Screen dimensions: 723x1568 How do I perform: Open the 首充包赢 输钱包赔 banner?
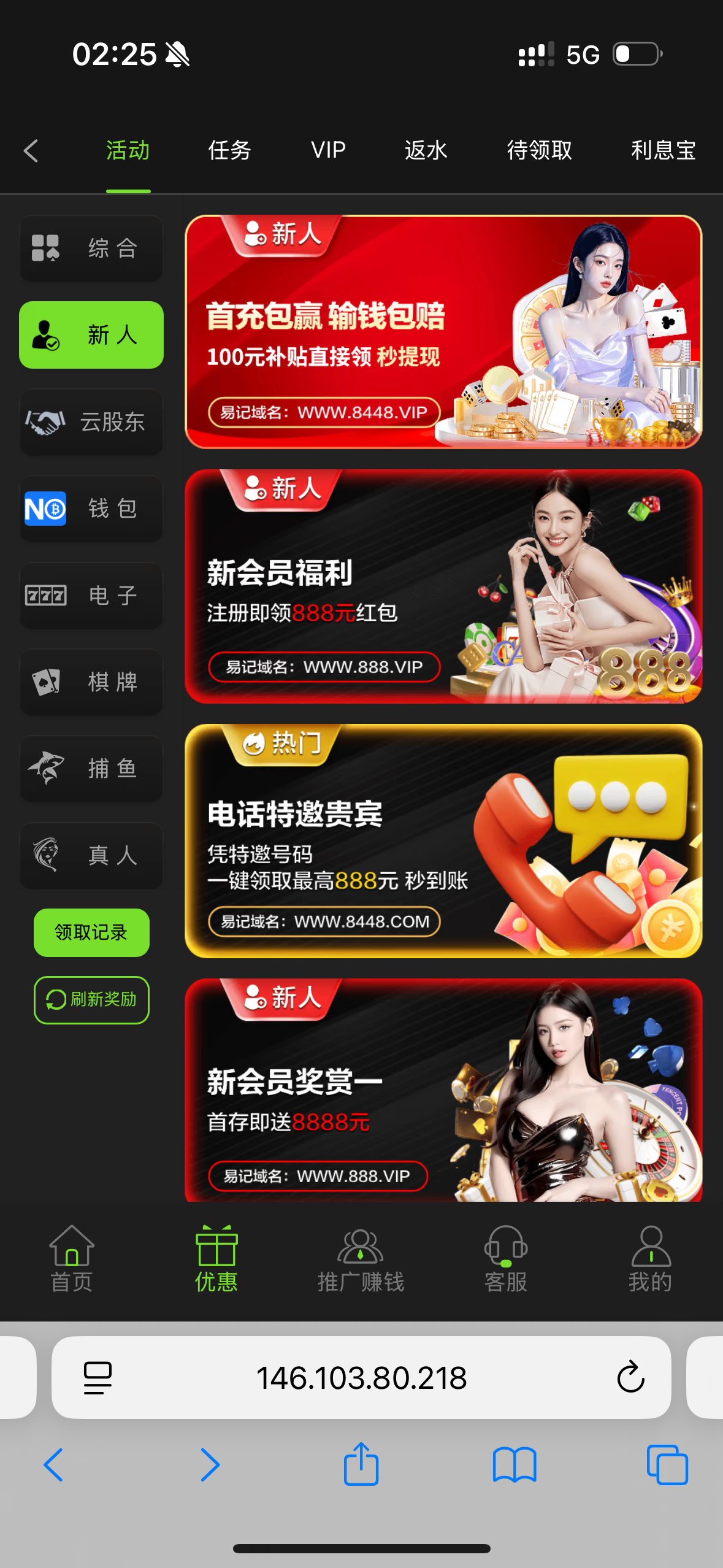[443, 332]
